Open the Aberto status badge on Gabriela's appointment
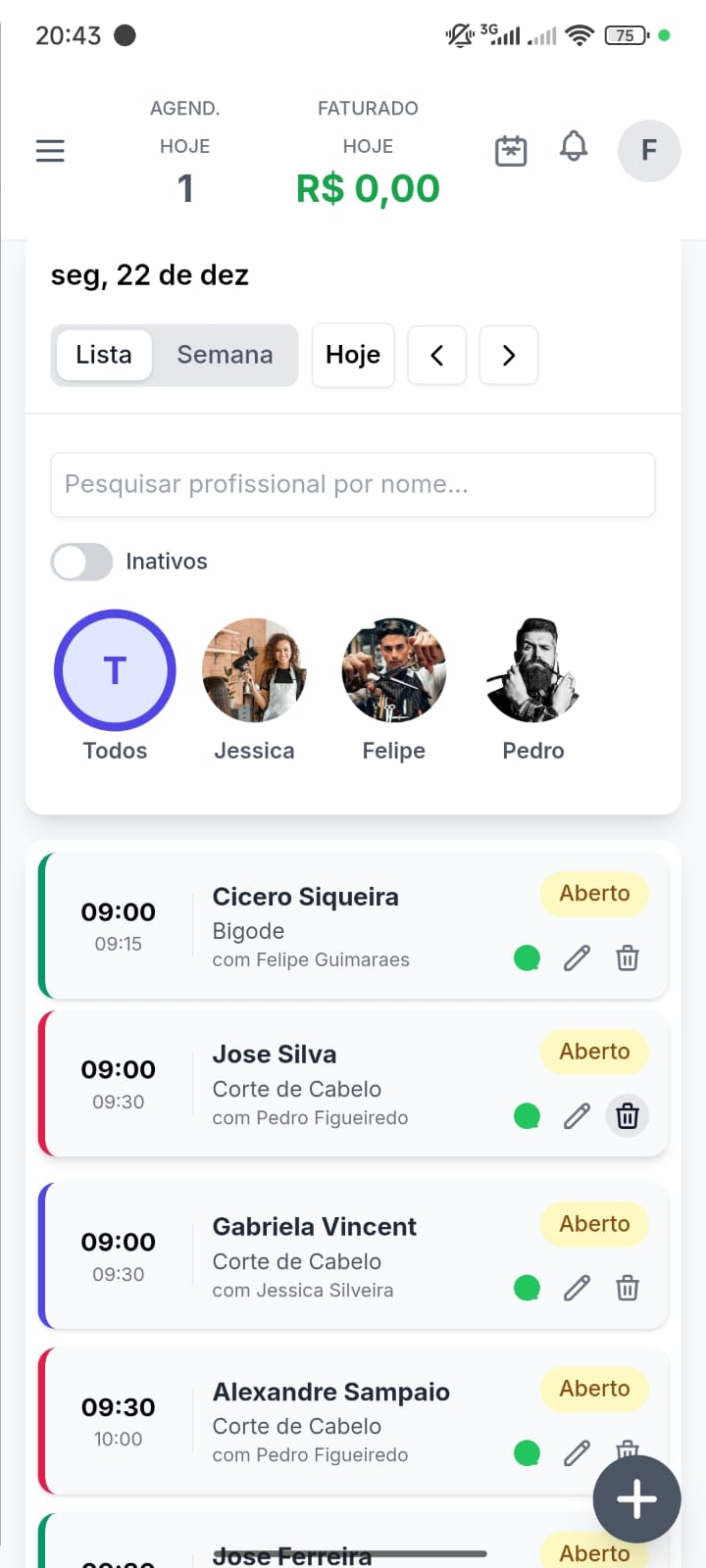 pos(594,1224)
